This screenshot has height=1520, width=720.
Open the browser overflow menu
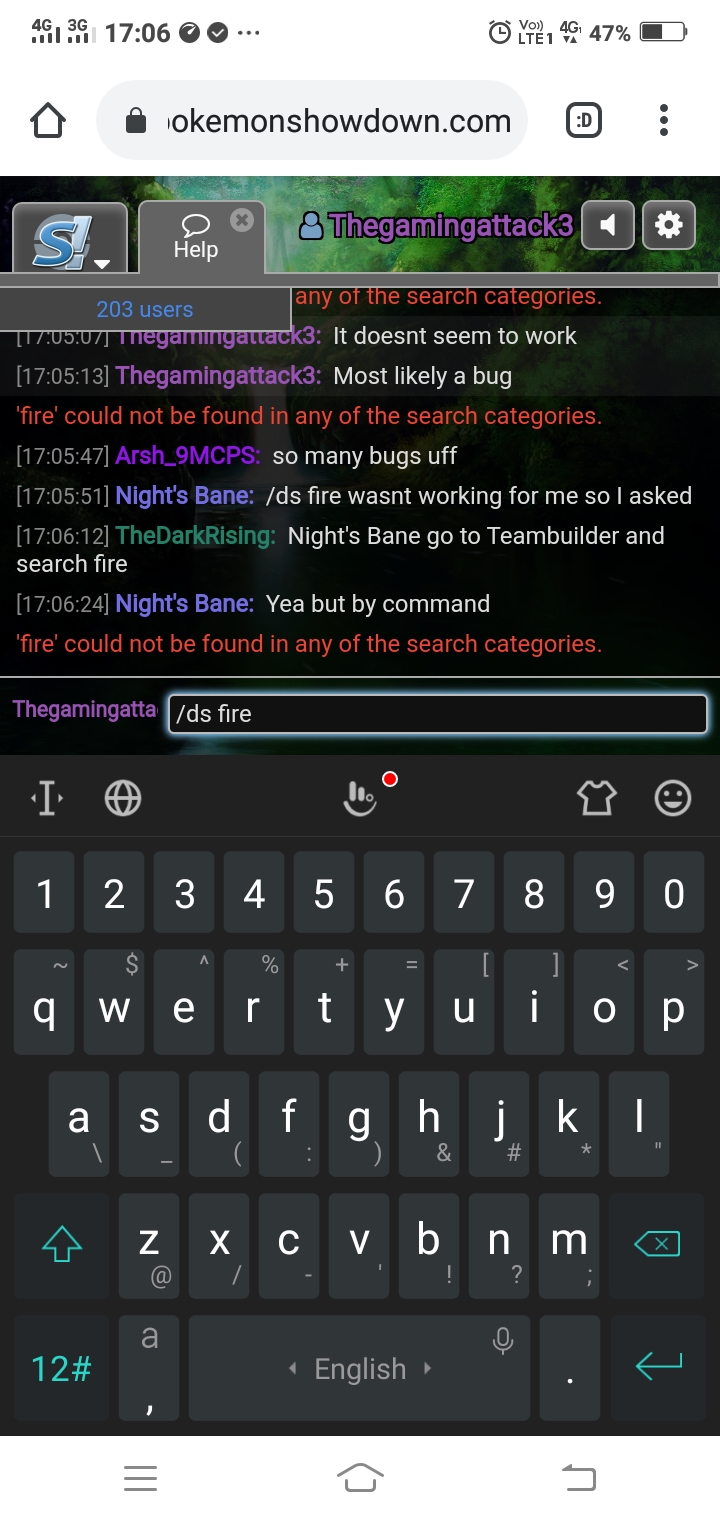[x=664, y=121]
